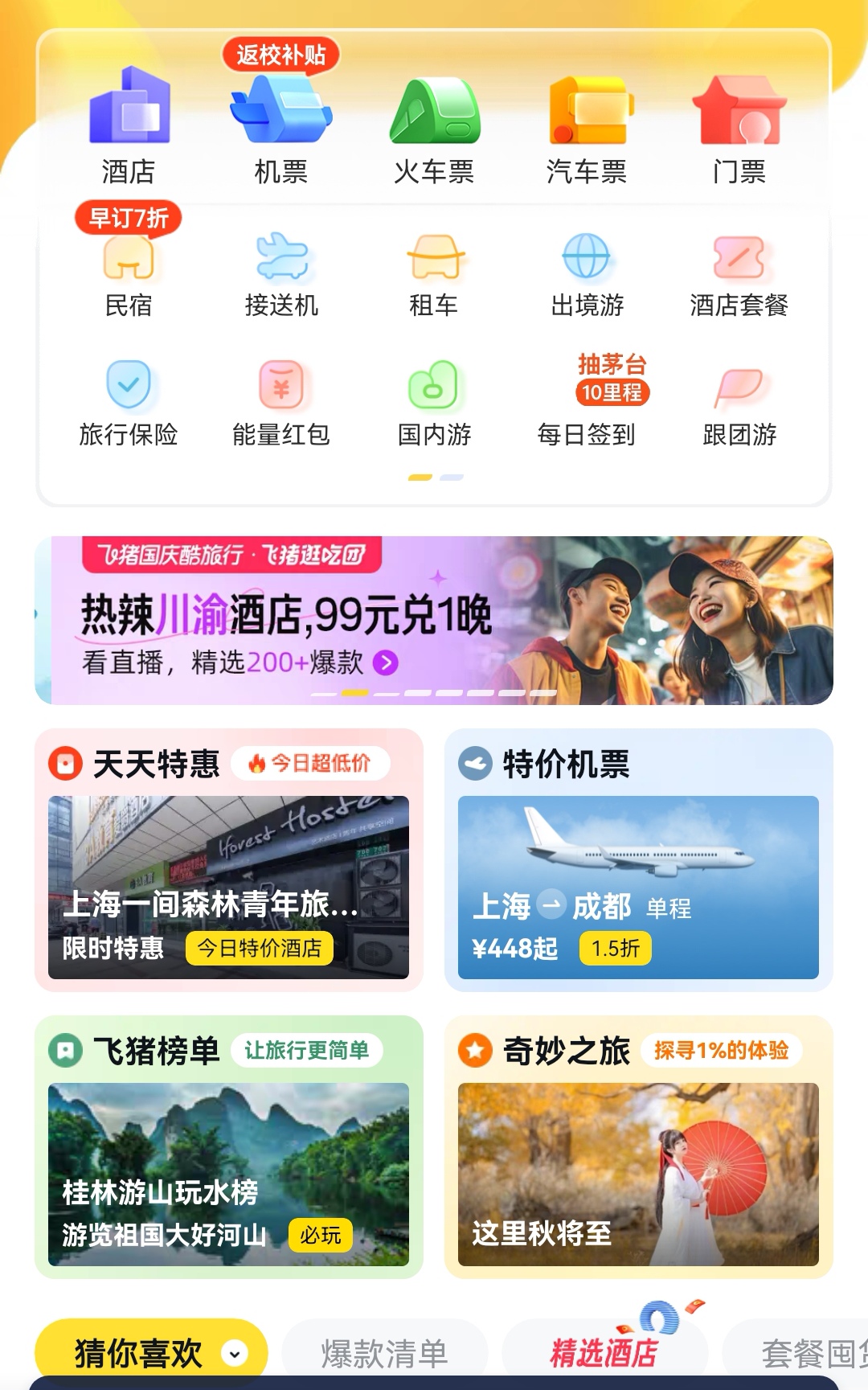Open 机票 flight tickets
The width and height of the screenshot is (868, 1390).
click(x=280, y=129)
